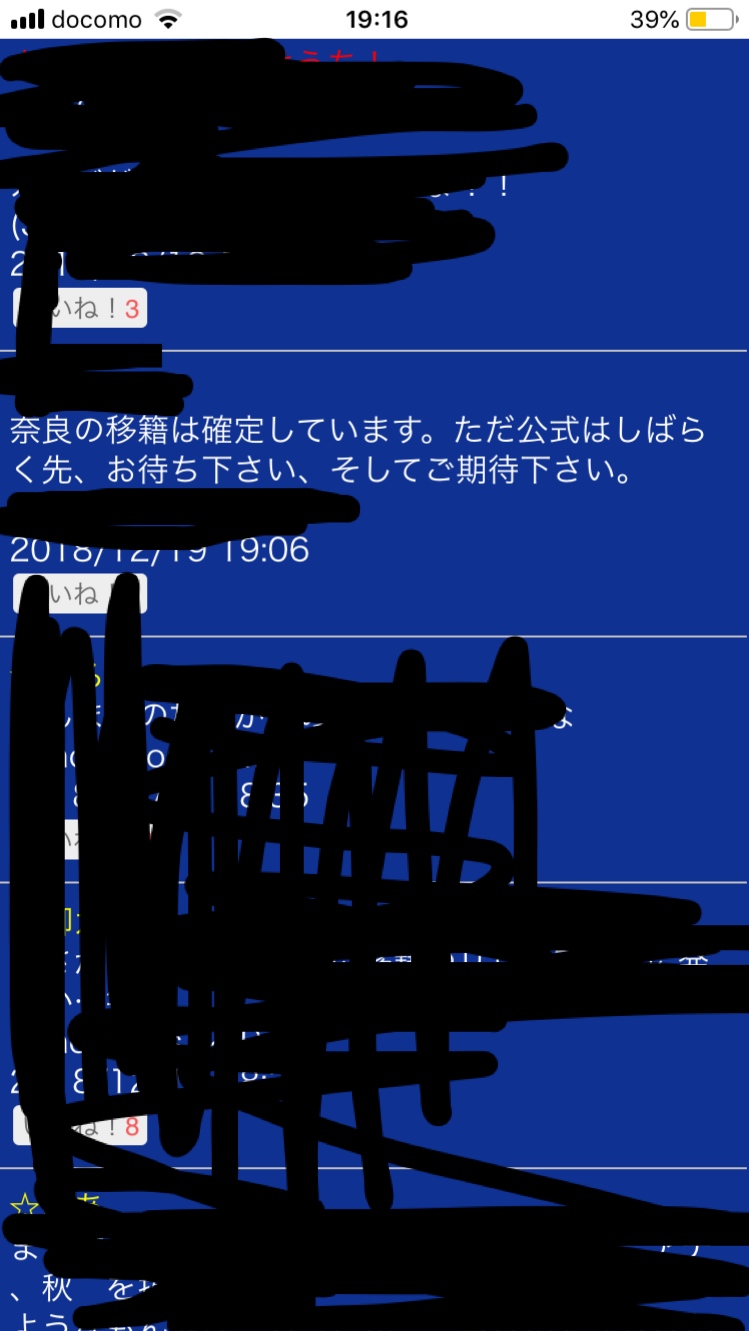
Task: Tap the いいね! button showing 8 likes
Action: [80, 1127]
